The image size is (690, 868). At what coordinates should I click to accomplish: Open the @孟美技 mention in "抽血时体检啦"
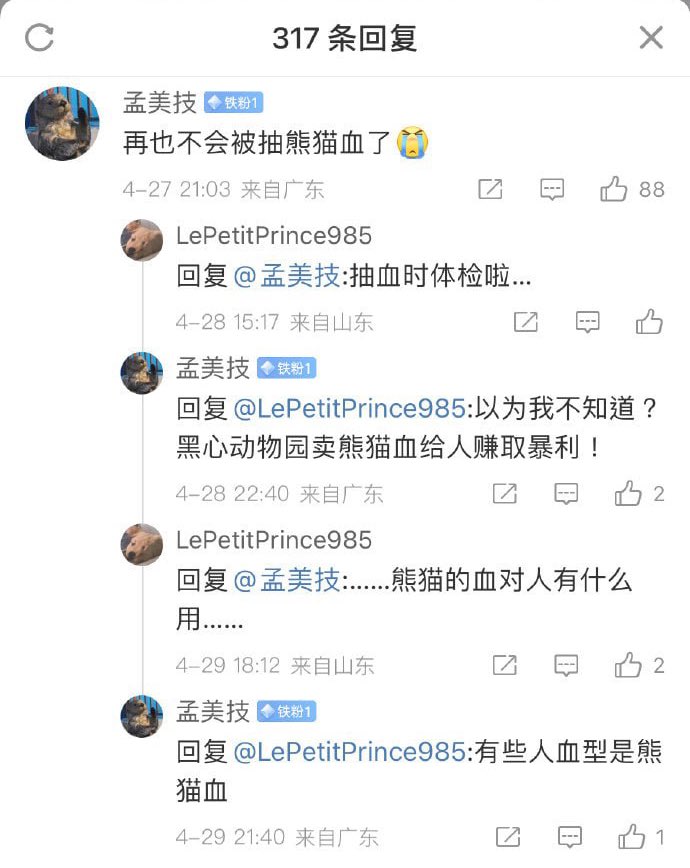[286, 276]
